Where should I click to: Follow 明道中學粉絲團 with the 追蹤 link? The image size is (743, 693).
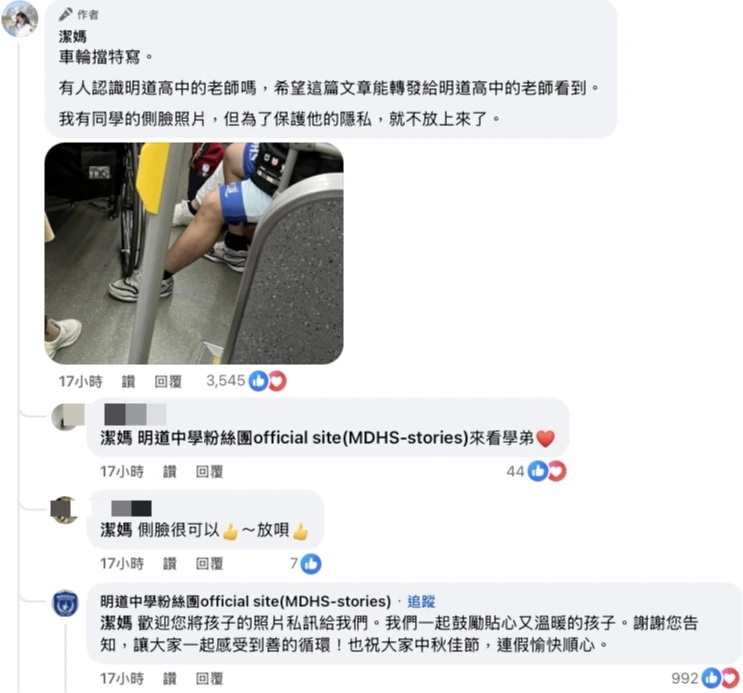(421, 601)
